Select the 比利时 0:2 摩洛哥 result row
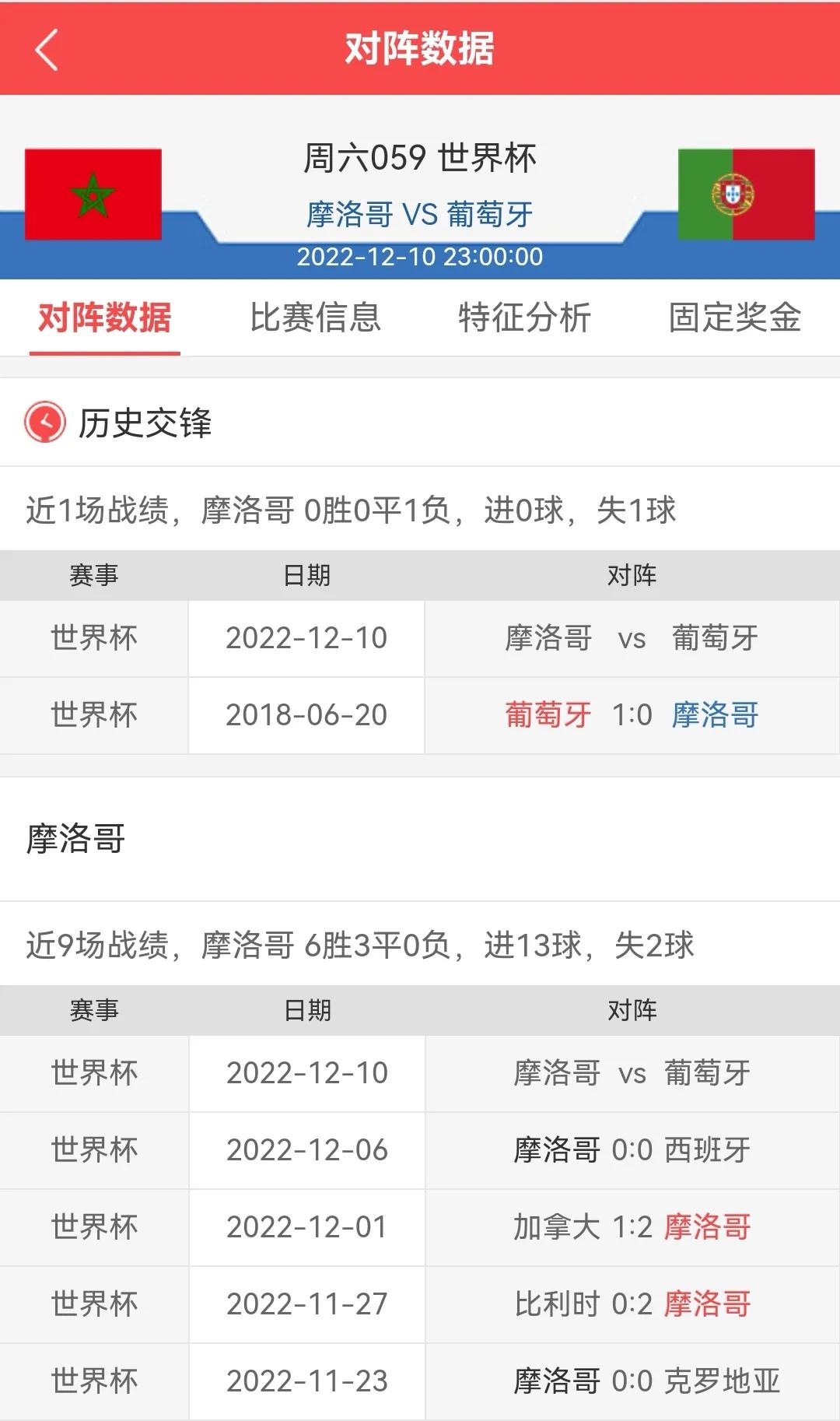The height and width of the screenshot is (1421, 840). point(630,1304)
